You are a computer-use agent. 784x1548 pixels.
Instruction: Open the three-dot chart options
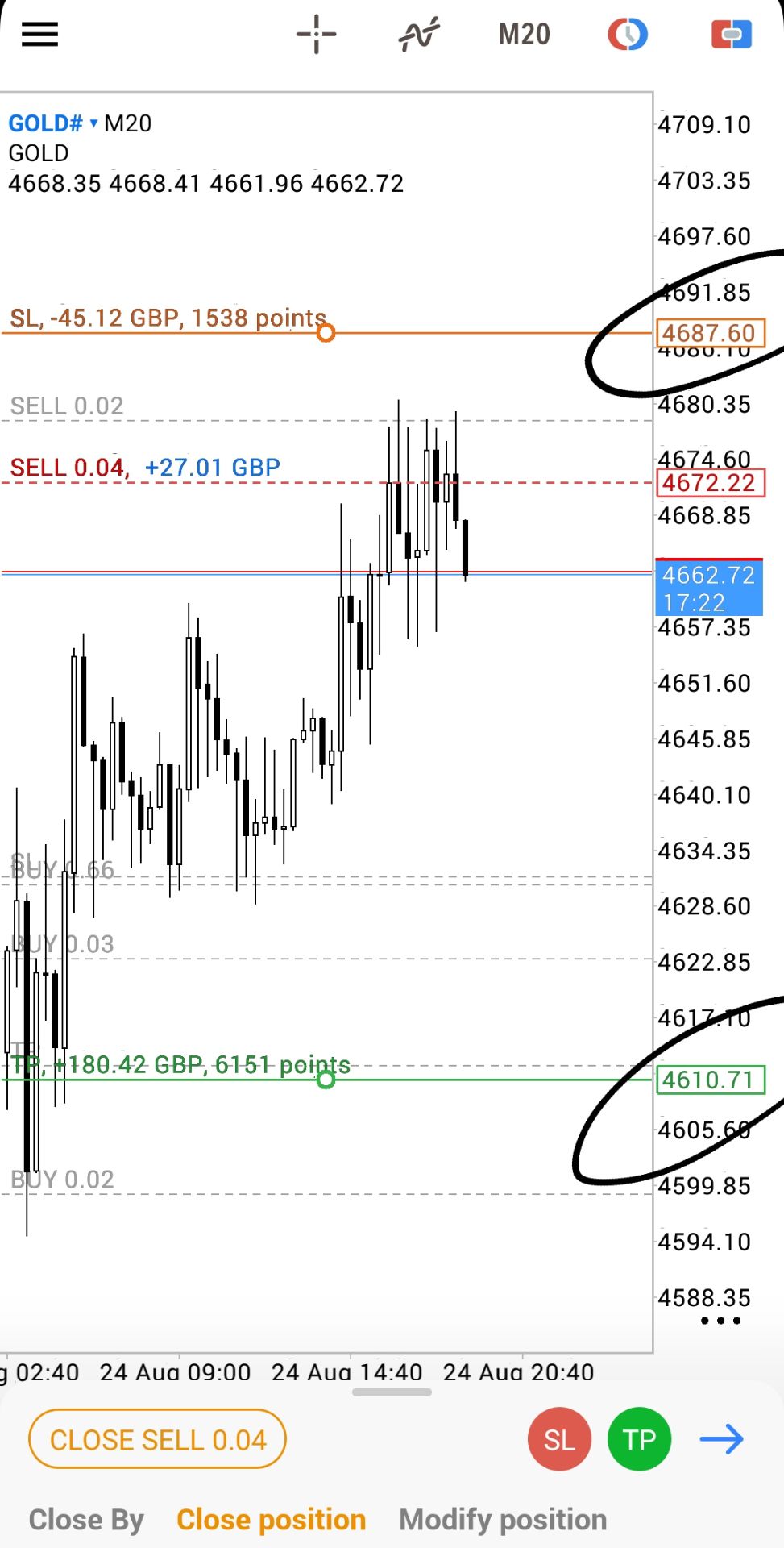tap(720, 1321)
